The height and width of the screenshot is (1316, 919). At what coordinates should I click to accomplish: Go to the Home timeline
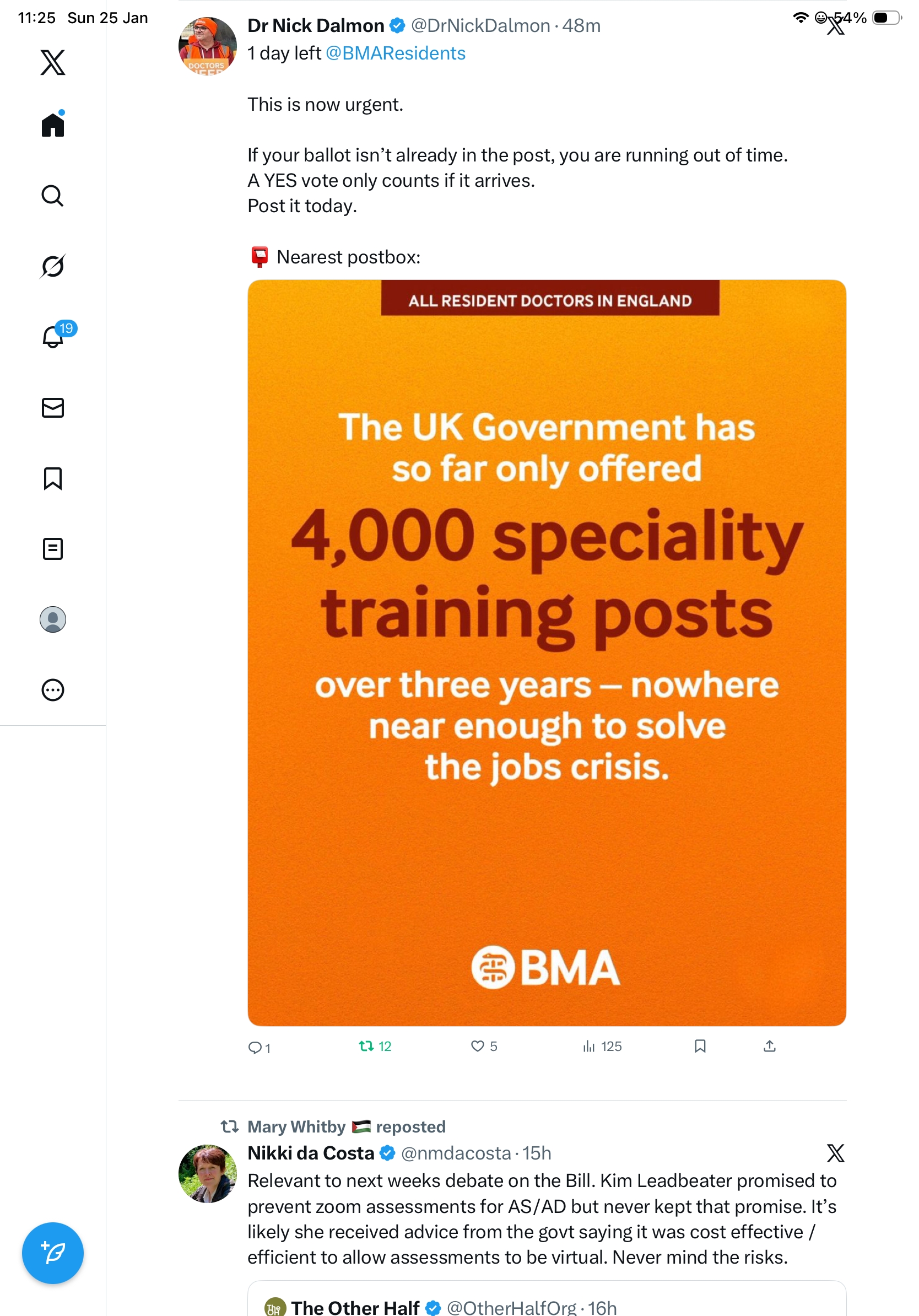pyautogui.click(x=53, y=125)
